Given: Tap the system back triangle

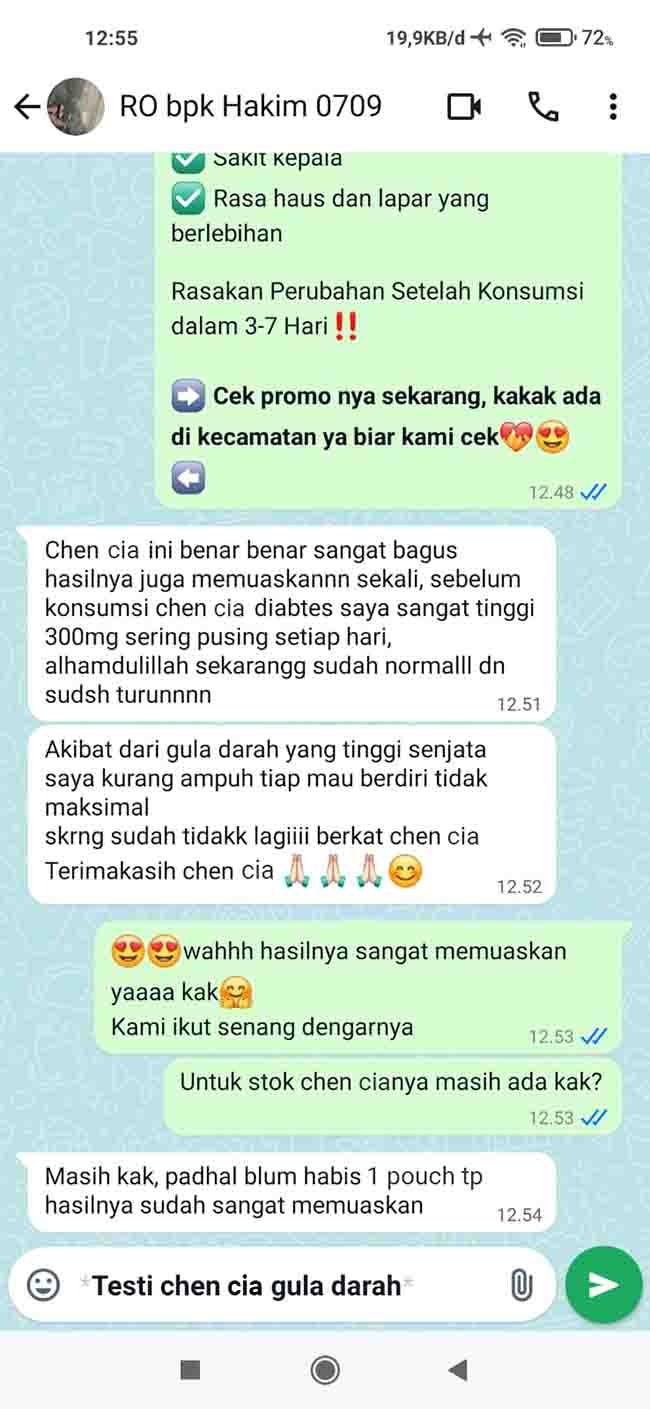Looking at the screenshot, I should [458, 1370].
